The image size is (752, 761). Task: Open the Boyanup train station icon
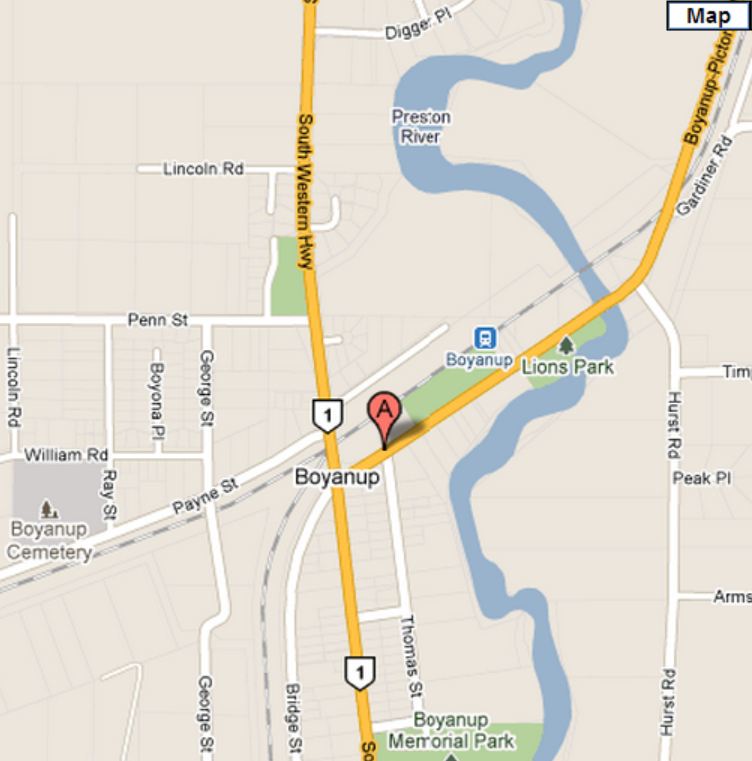tap(485, 337)
